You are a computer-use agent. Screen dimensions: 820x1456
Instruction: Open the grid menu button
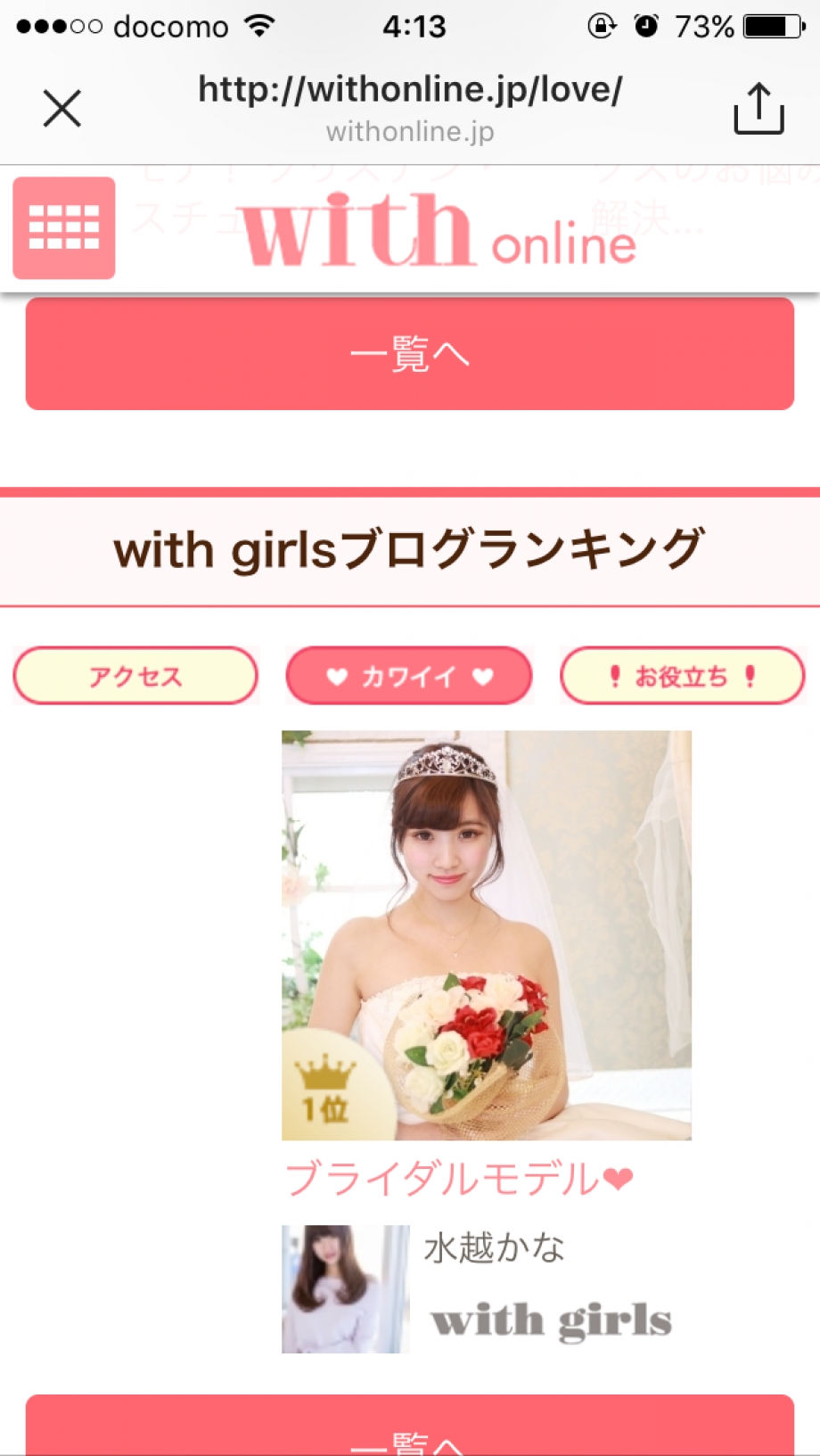tap(64, 227)
